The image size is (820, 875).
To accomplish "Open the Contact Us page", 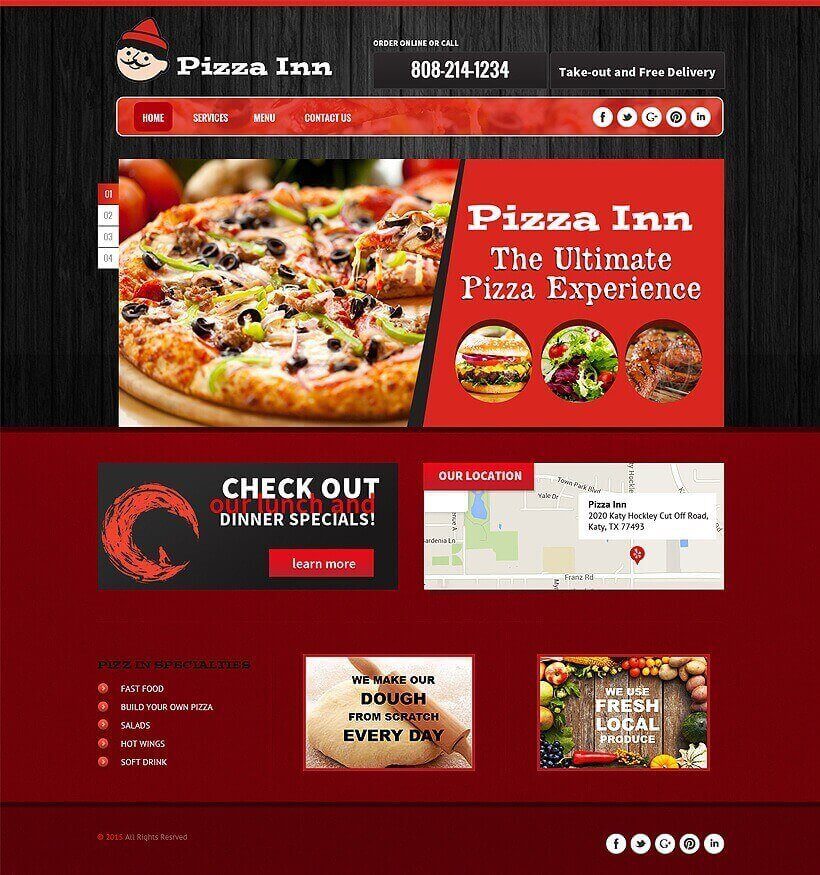I will pyautogui.click(x=328, y=118).
